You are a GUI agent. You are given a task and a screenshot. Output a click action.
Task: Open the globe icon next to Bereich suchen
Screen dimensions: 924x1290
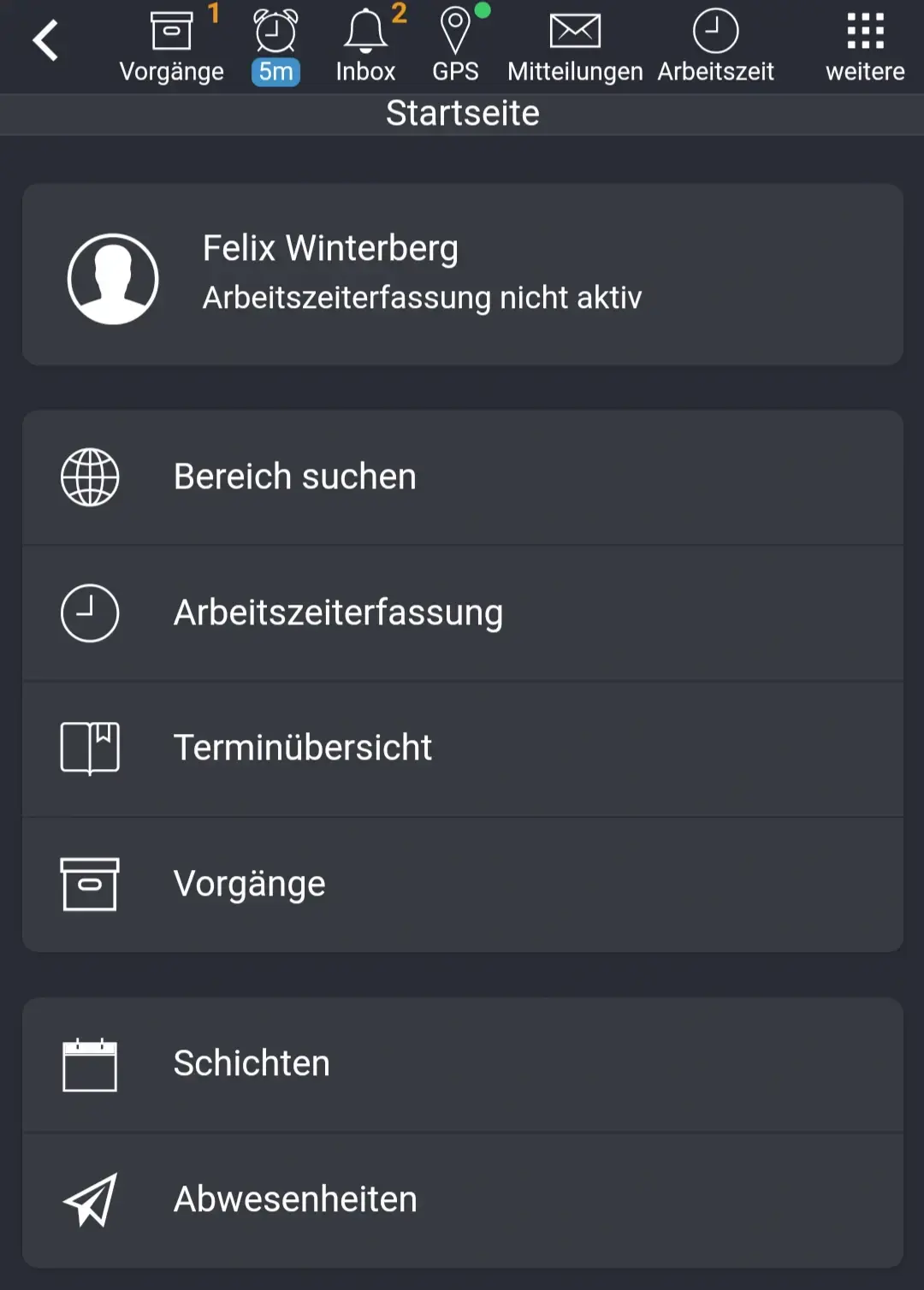click(x=90, y=476)
